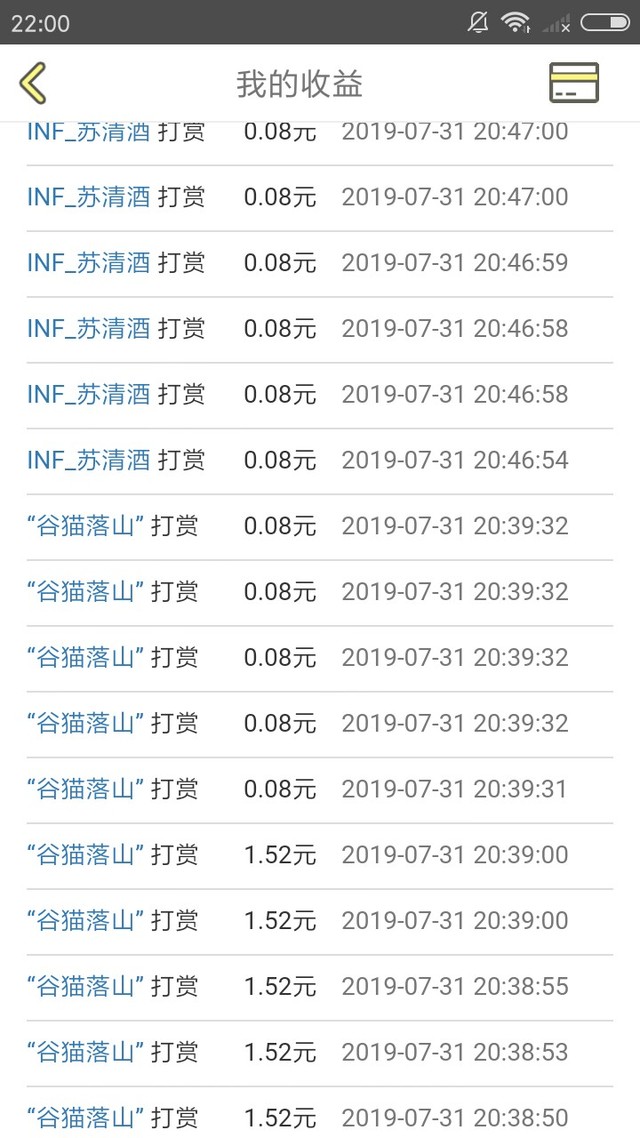Open "谷猫落山" link in the 20:38:53 entry
Viewport: 640px width, 1138px height.
85,1052
